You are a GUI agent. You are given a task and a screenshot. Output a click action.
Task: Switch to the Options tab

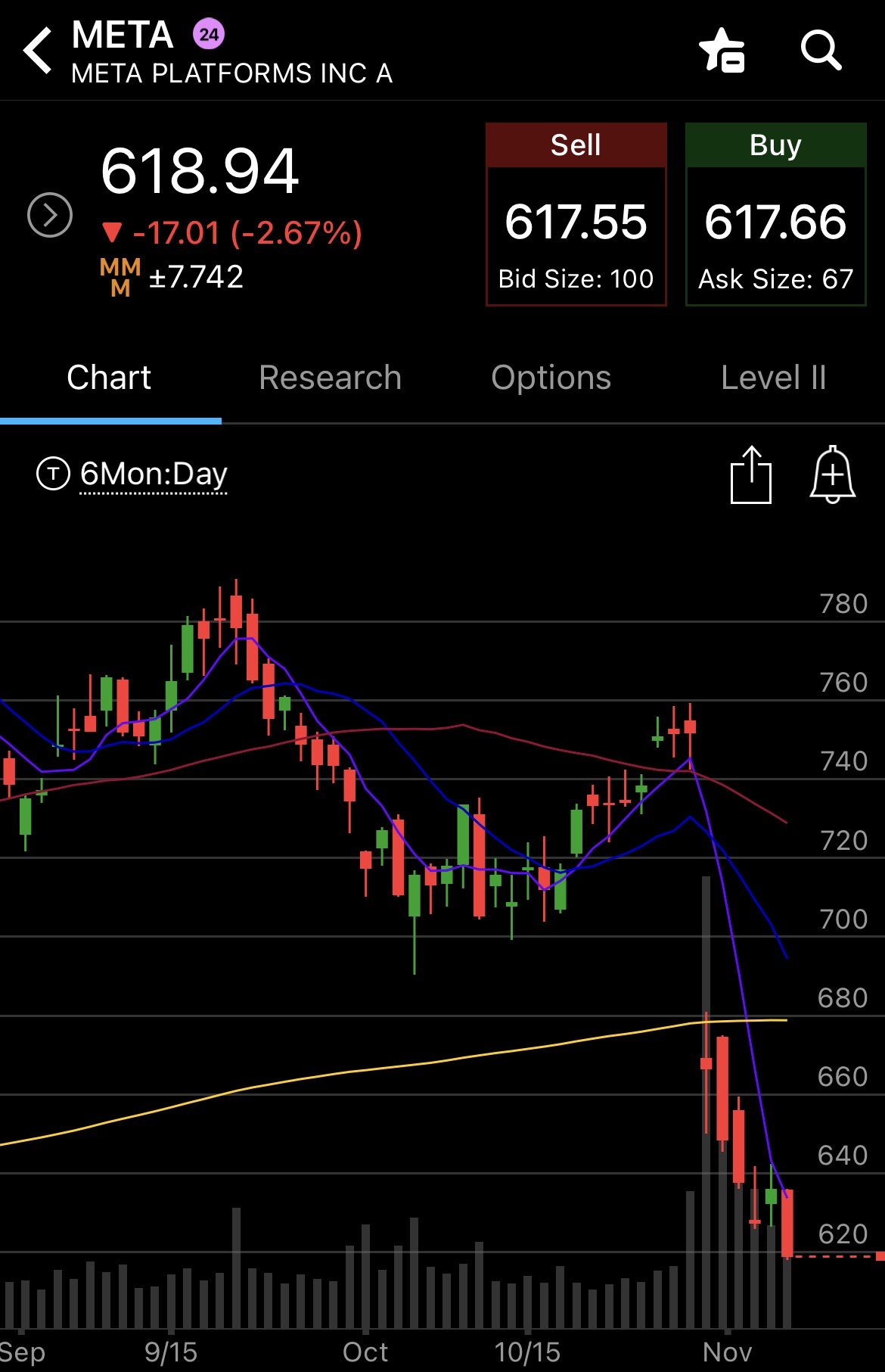pyautogui.click(x=551, y=378)
